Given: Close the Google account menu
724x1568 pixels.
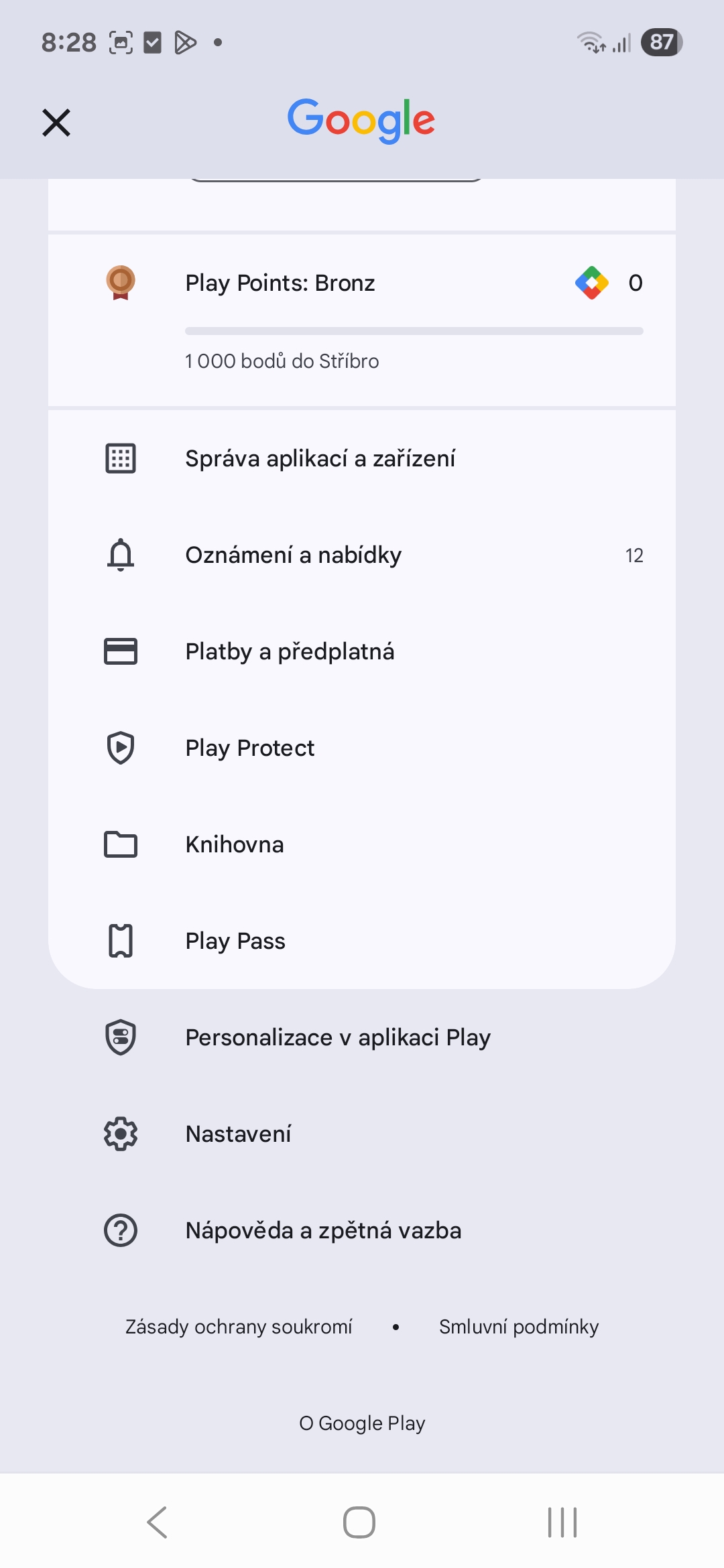Looking at the screenshot, I should (56, 123).
